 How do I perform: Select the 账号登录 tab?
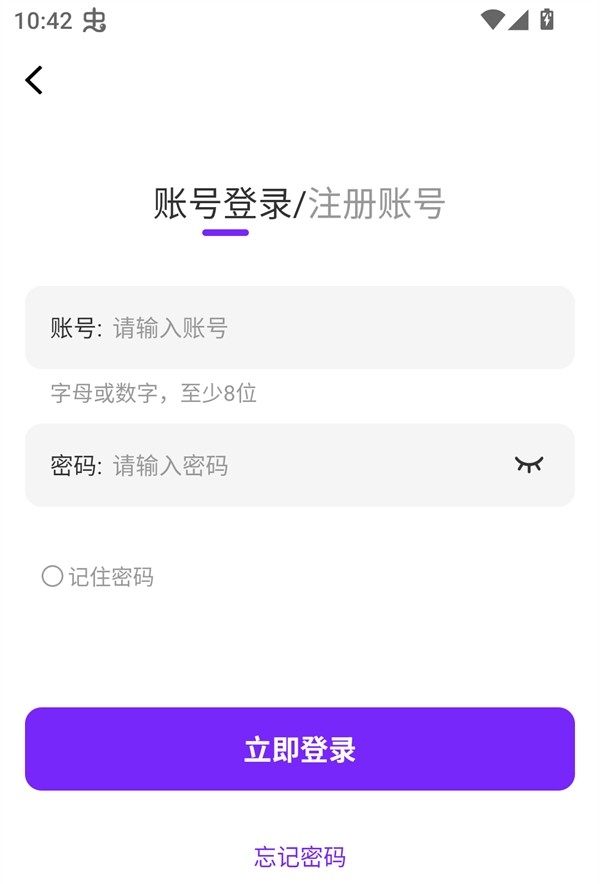(222, 204)
